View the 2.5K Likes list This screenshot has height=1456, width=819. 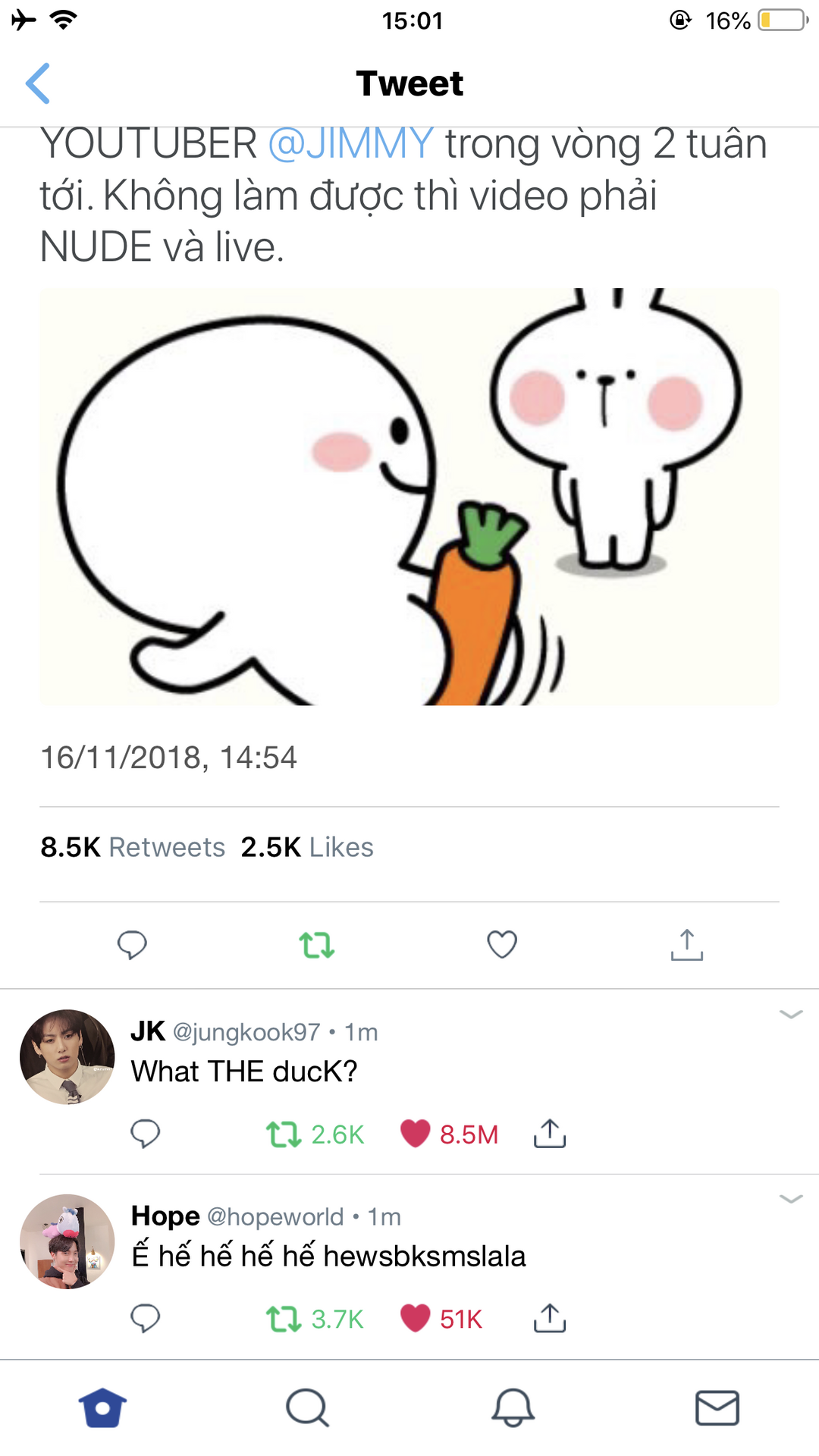307,847
